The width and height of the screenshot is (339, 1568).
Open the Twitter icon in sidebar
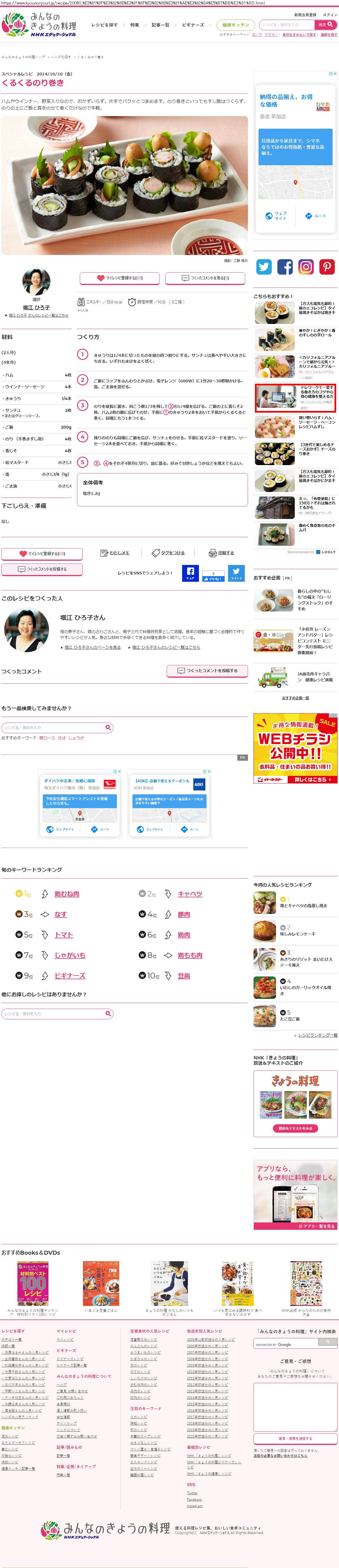(x=264, y=266)
